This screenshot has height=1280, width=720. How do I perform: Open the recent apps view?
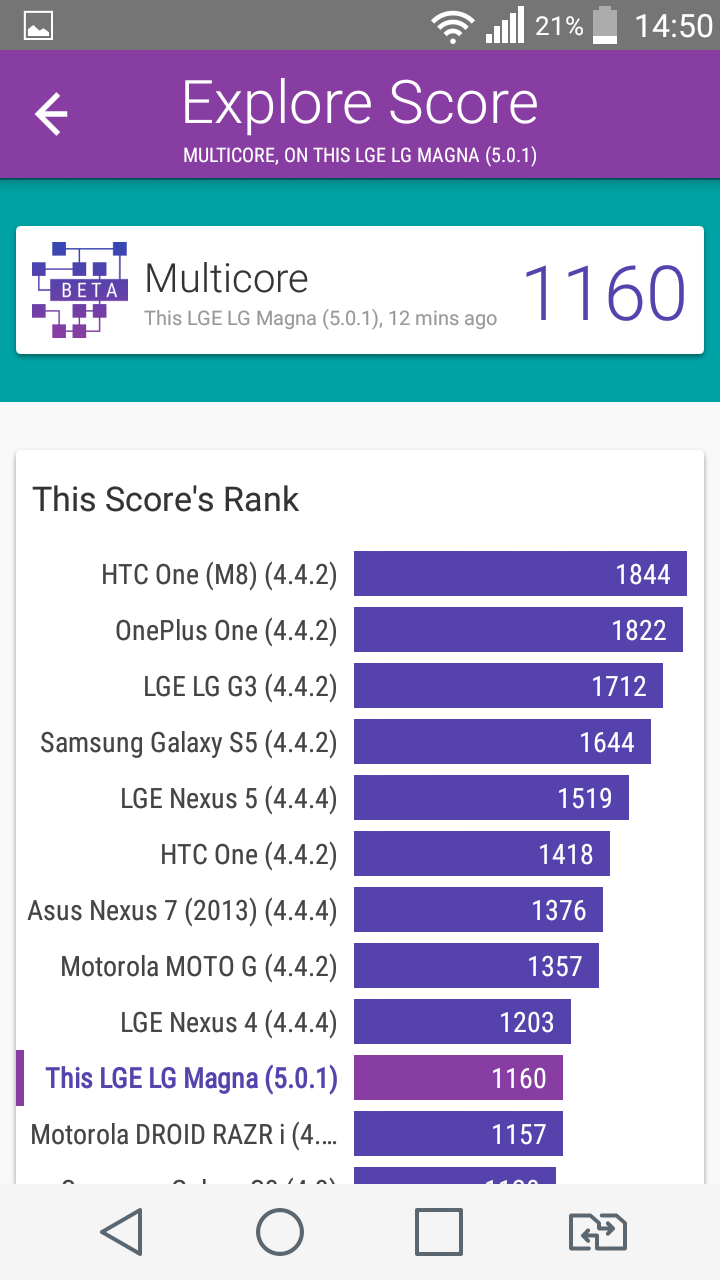click(x=439, y=1232)
